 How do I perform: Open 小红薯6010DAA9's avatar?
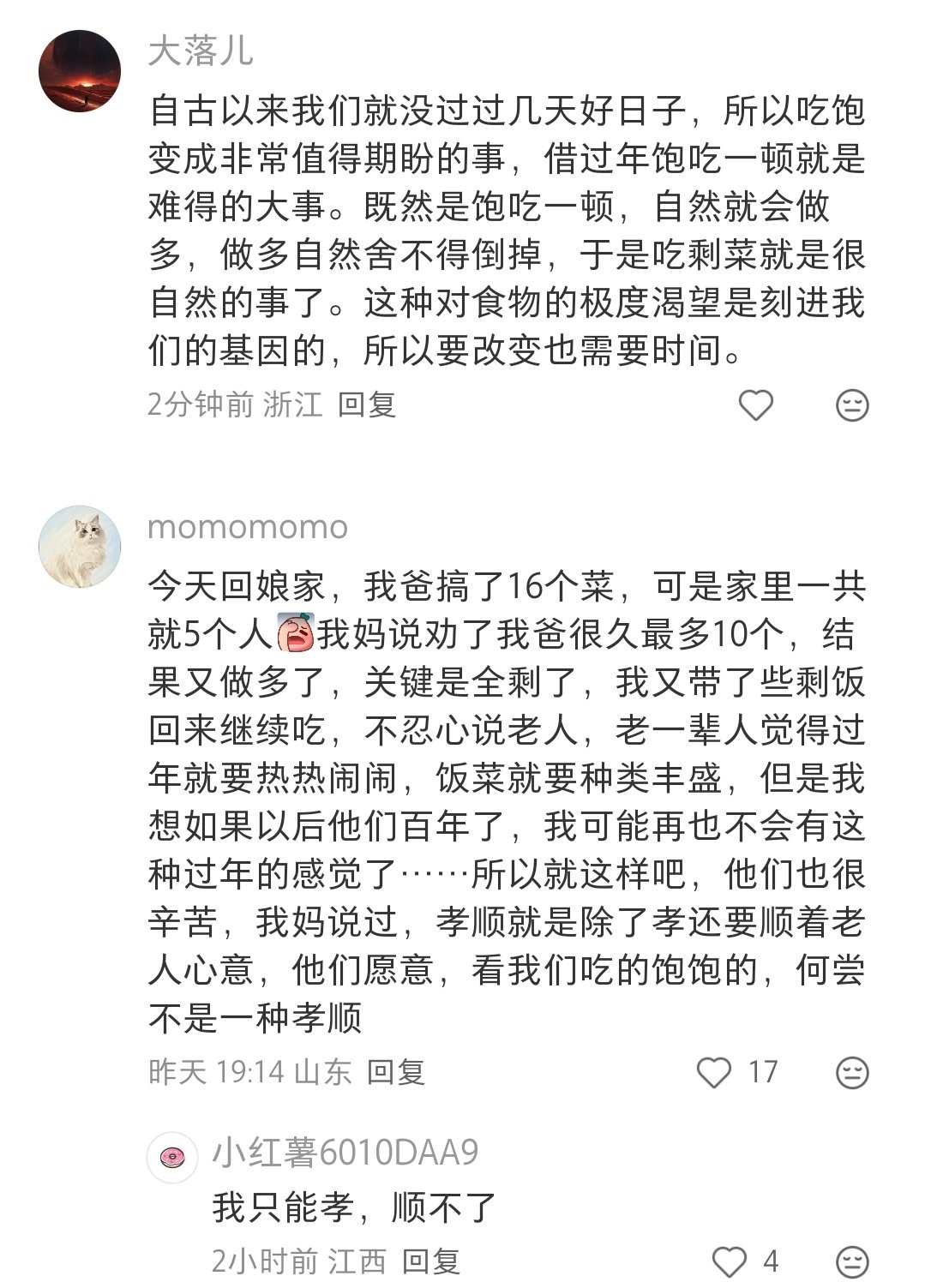(x=172, y=1157)
